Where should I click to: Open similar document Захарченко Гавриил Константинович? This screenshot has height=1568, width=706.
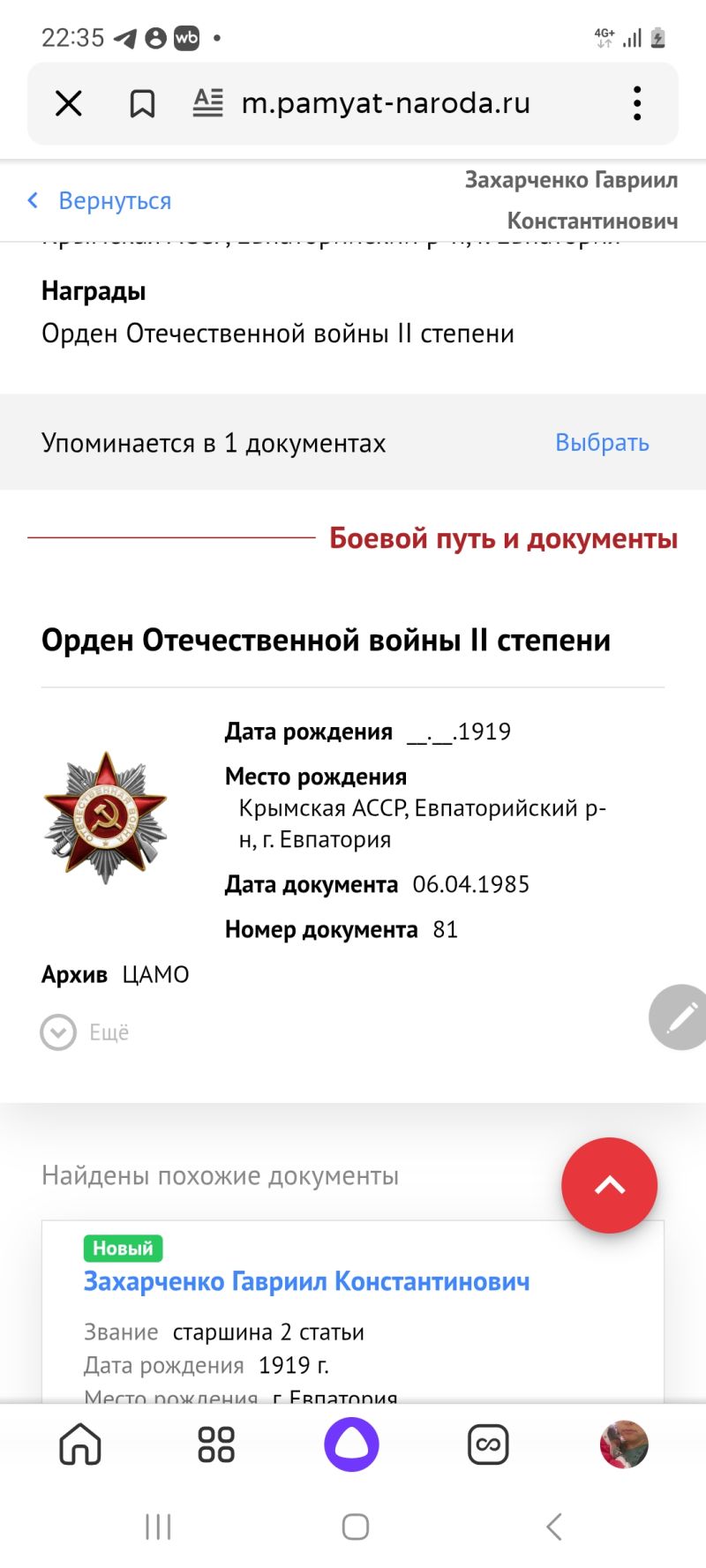point(306,1281)
